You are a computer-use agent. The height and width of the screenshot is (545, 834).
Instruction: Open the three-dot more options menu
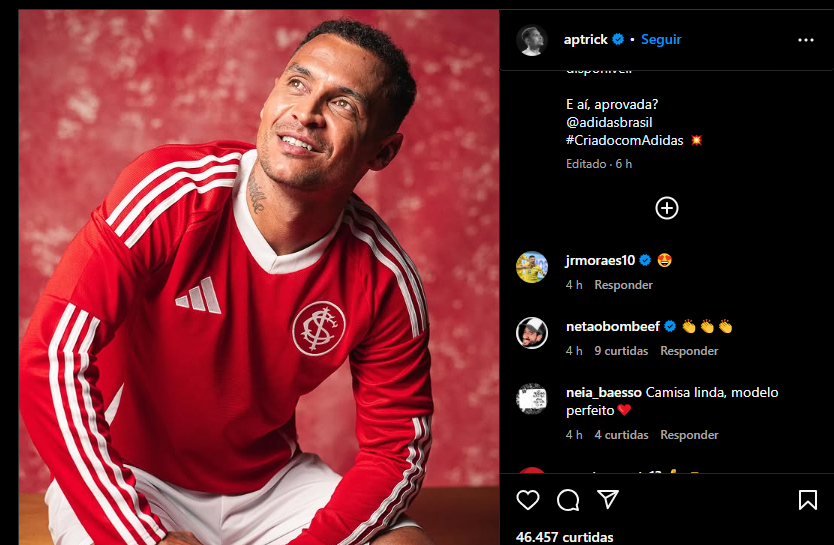point(806,40)
